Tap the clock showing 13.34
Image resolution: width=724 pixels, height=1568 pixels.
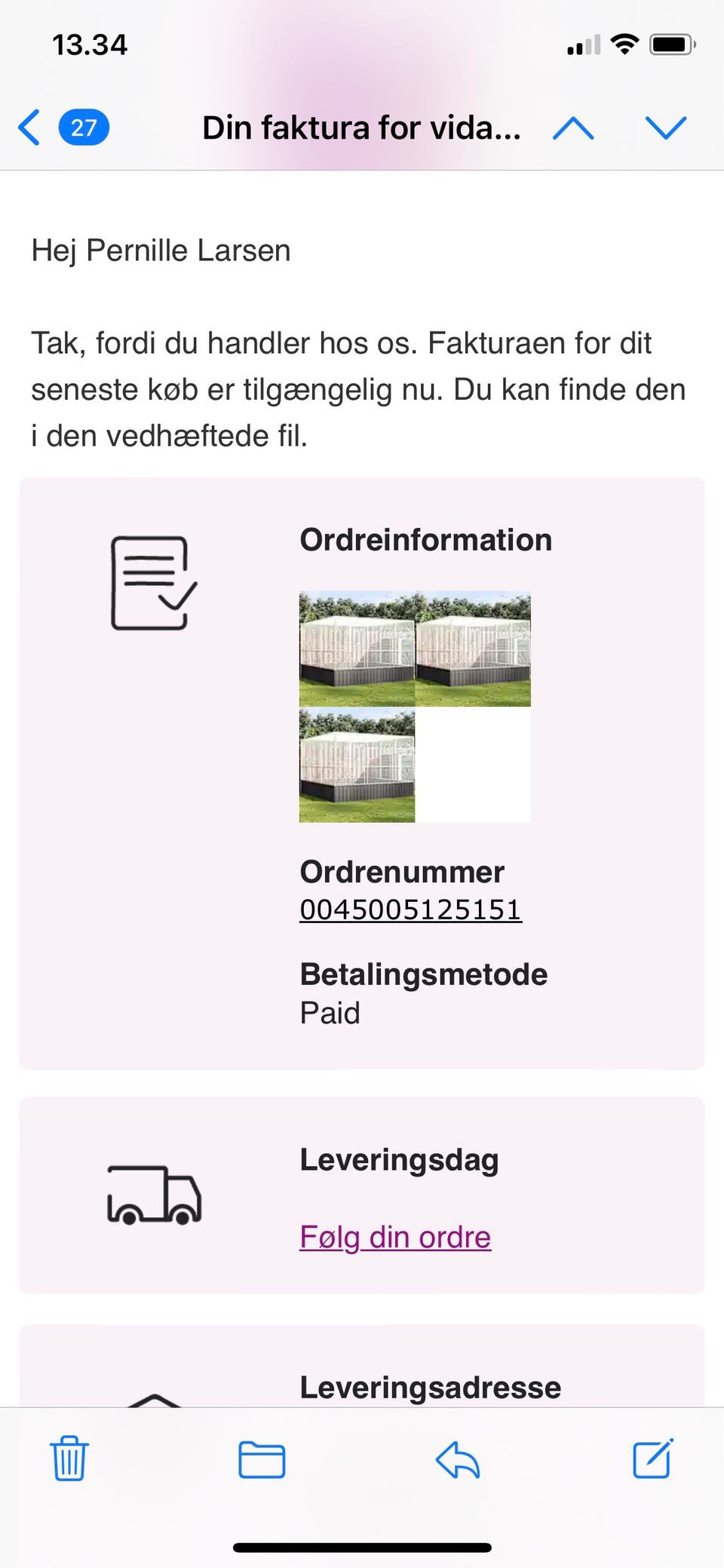coord(90,45)
